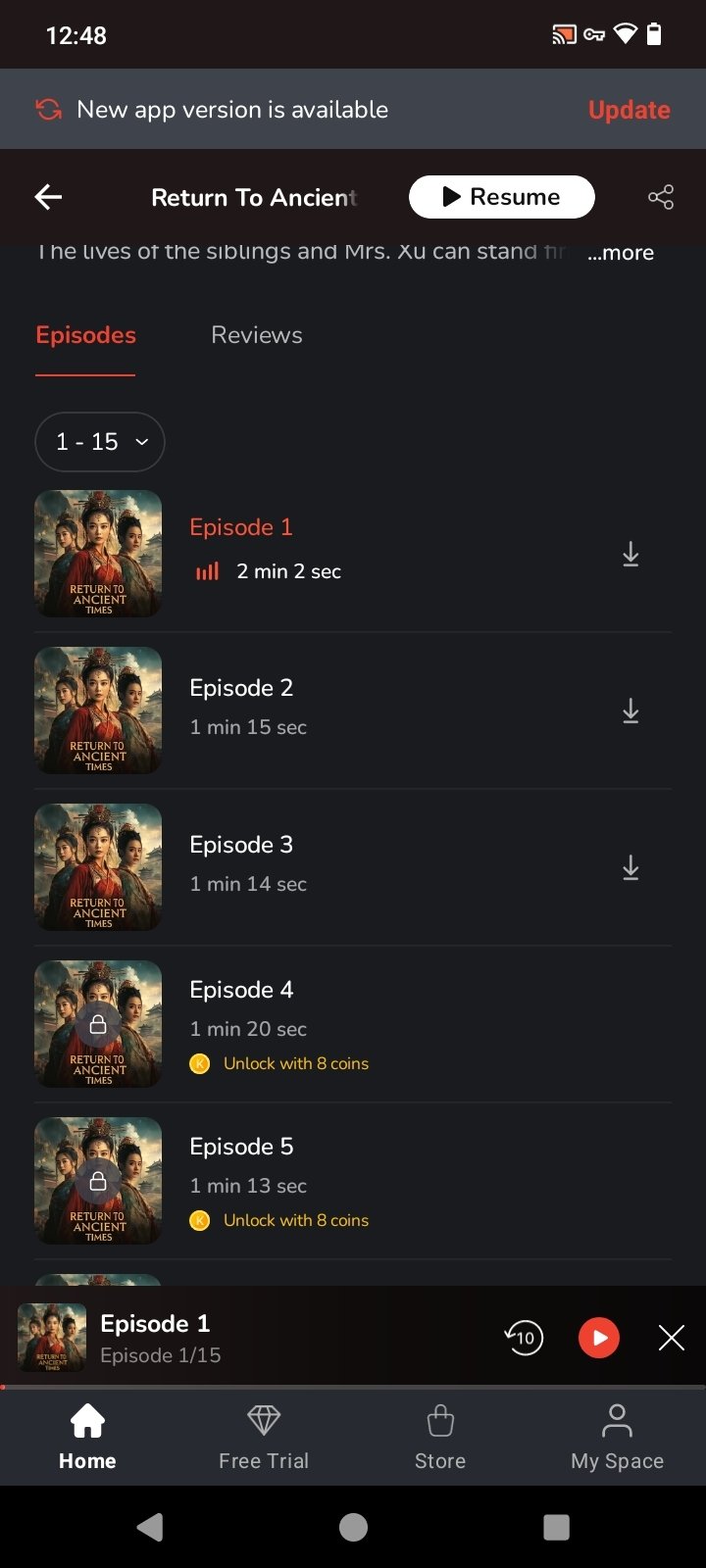Switch to the Reviews tab

coord(257,335)
